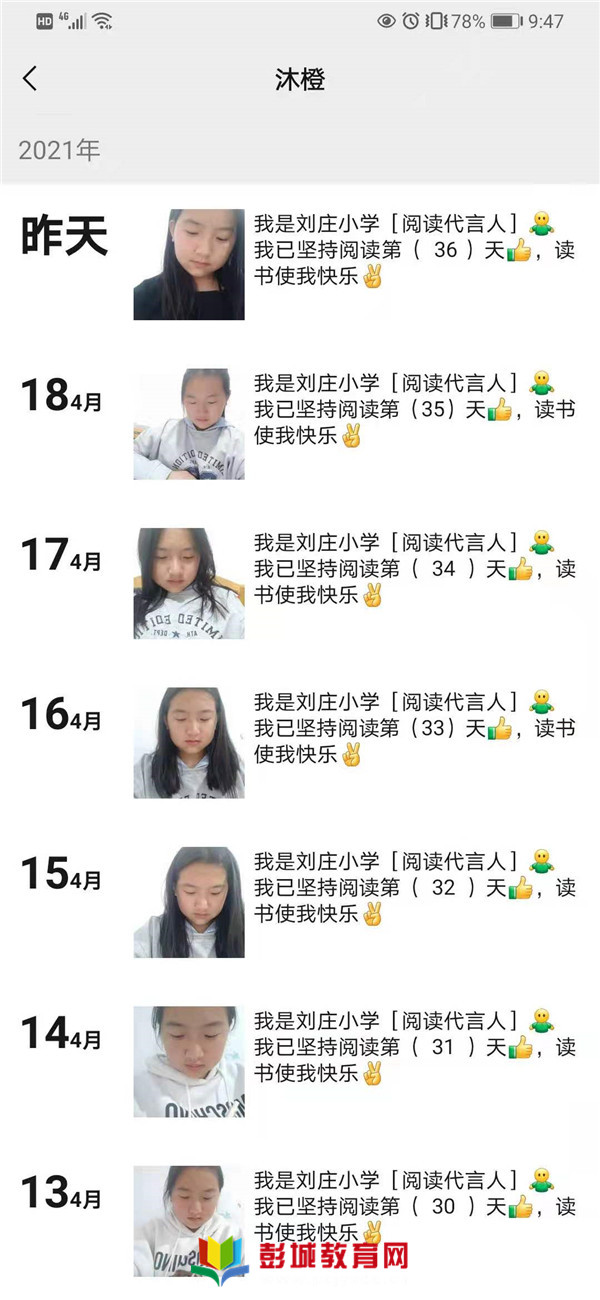The image size is (600, 1300).
Task: Open the April 13 post photo
Action: [x=189, y=1220]
